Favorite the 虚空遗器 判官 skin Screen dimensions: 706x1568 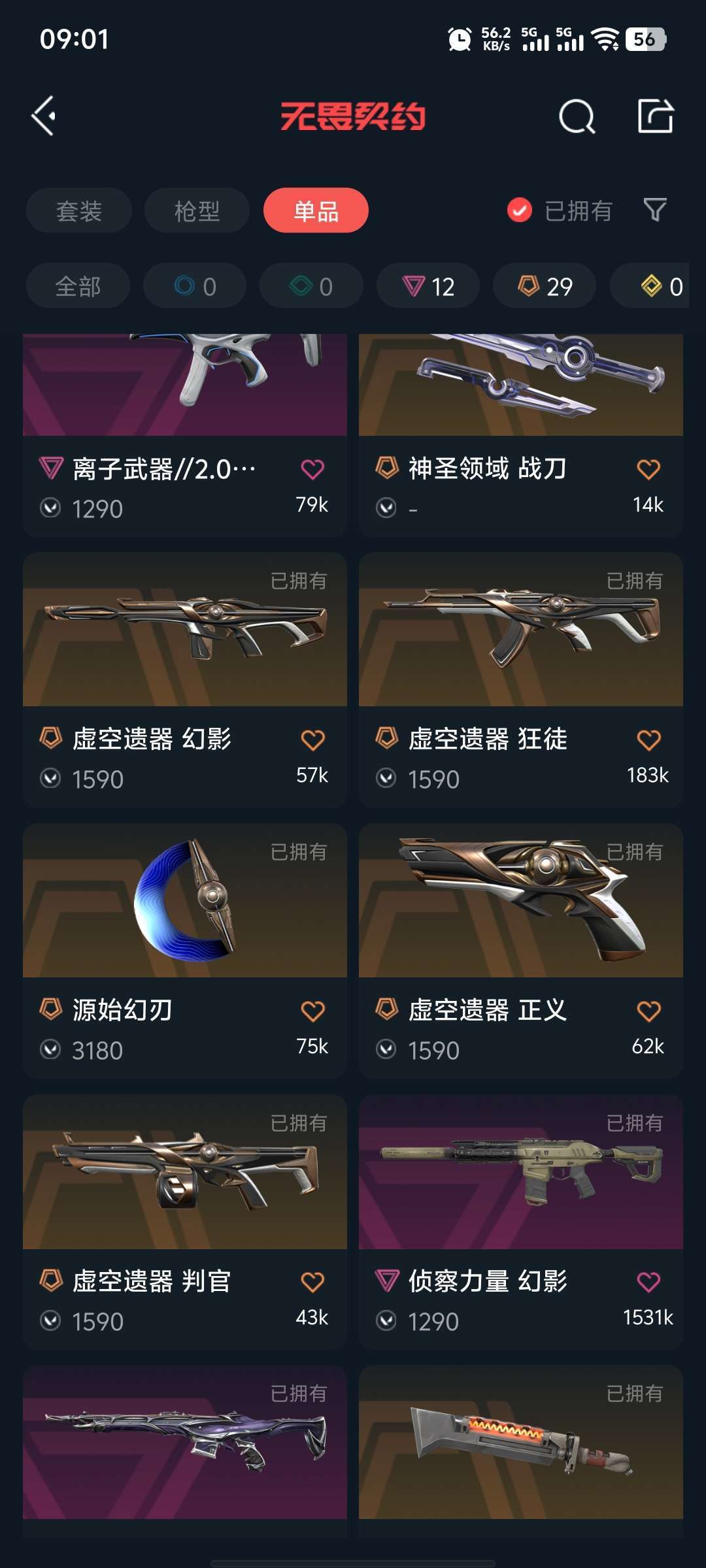point(312,1282)
